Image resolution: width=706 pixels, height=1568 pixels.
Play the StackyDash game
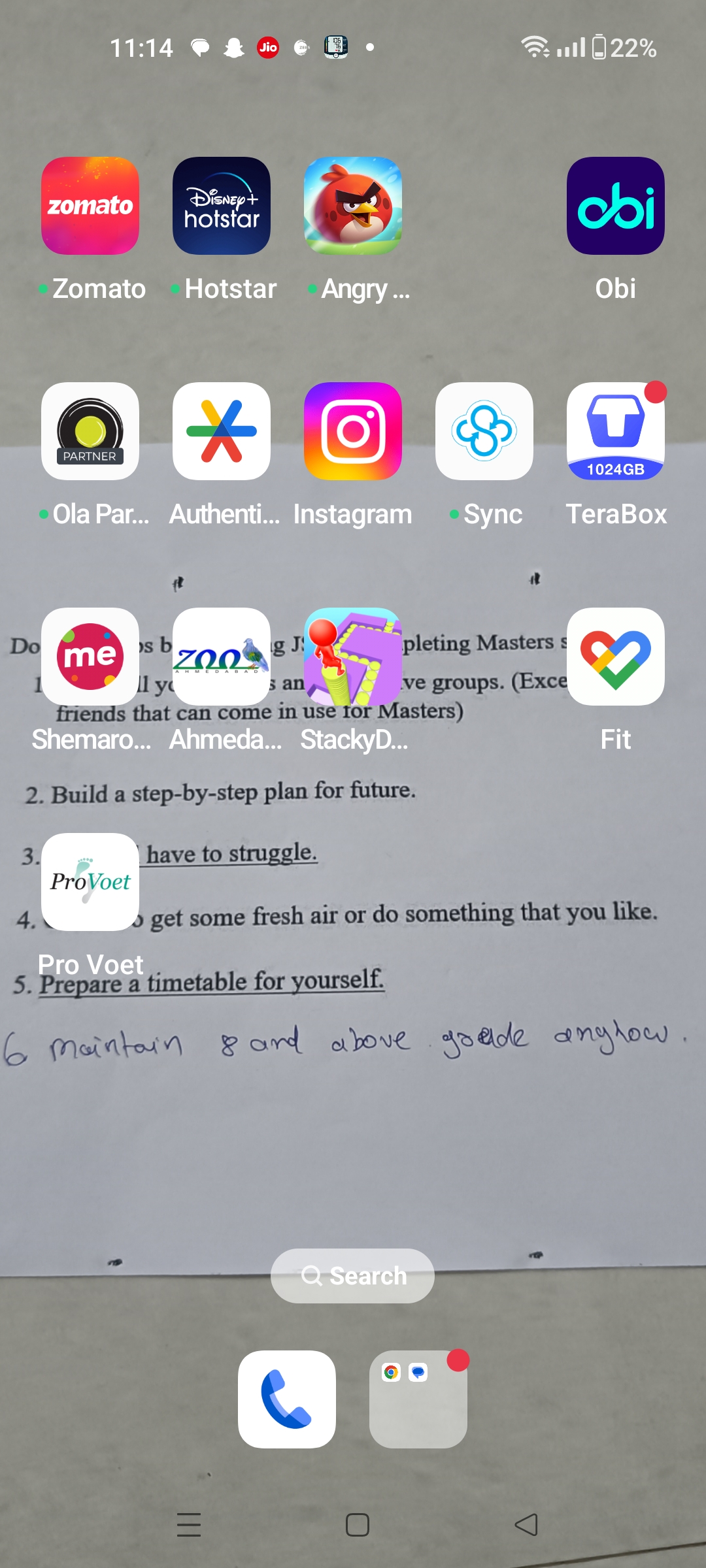(x=353, y=657)
